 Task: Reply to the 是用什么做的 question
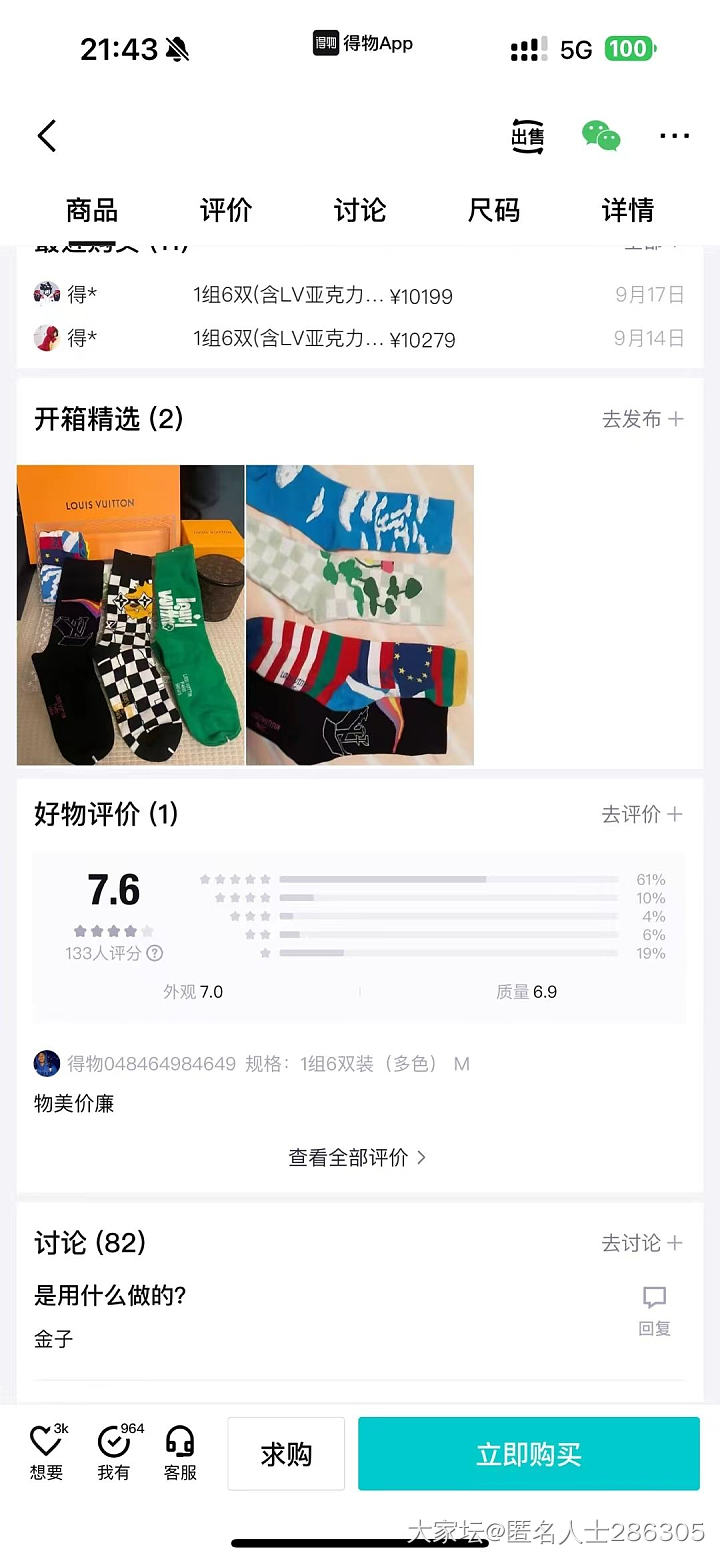point(654,1310)
